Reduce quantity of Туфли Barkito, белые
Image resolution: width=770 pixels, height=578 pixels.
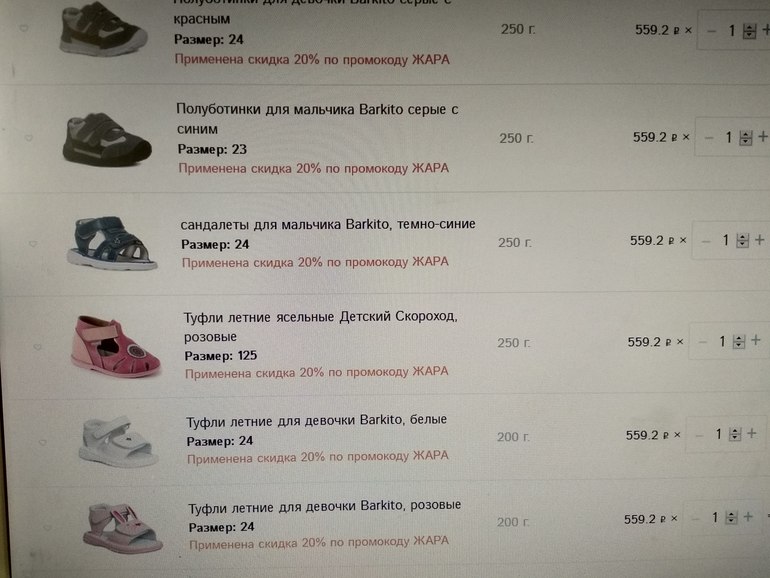[x=698, y=435]
